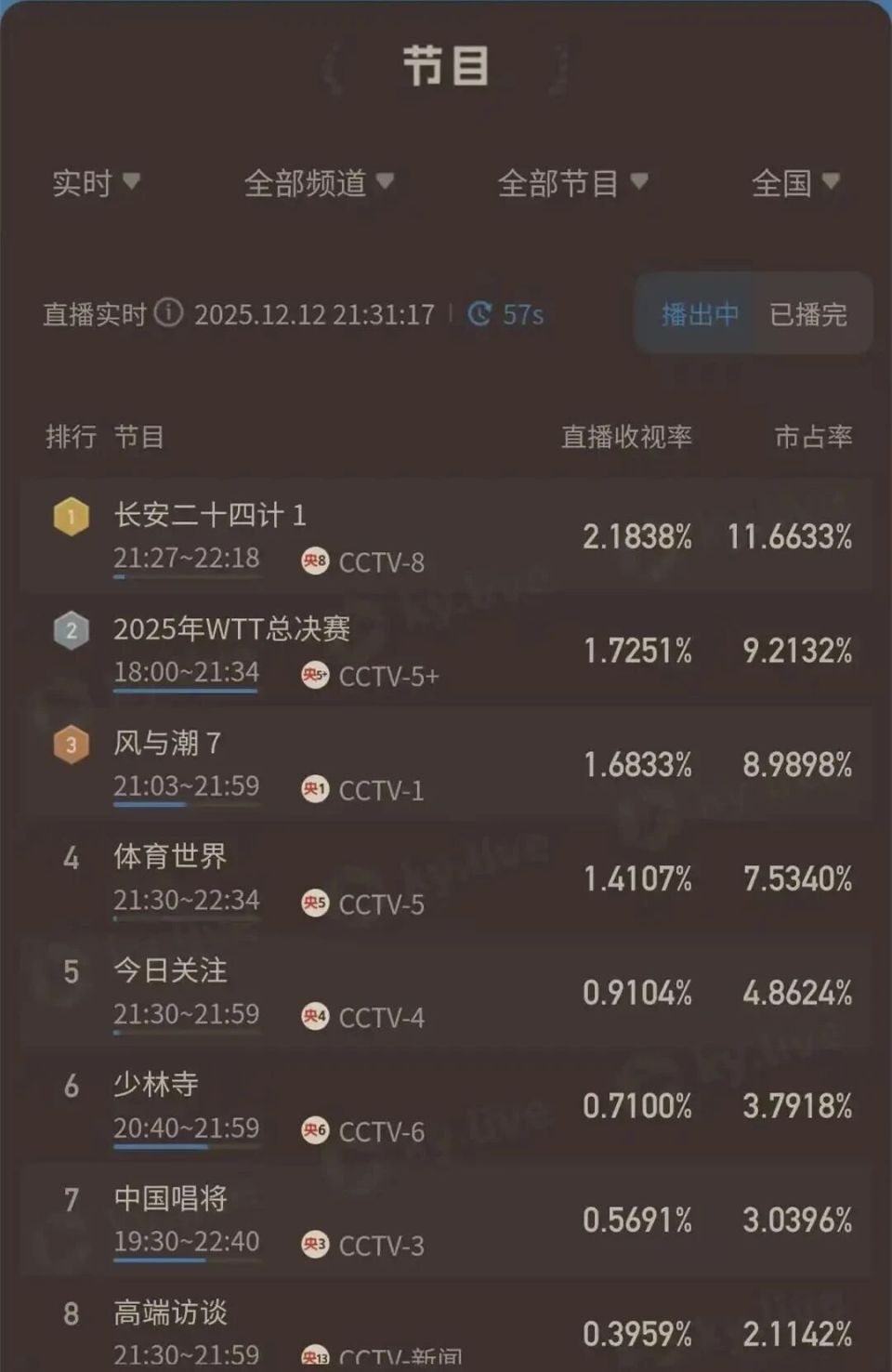Image resolution: width=892 pixels, height=1372 pixels.
Task: Click the 2025年WTT总决赛 entry
Action: click(232, 629)
